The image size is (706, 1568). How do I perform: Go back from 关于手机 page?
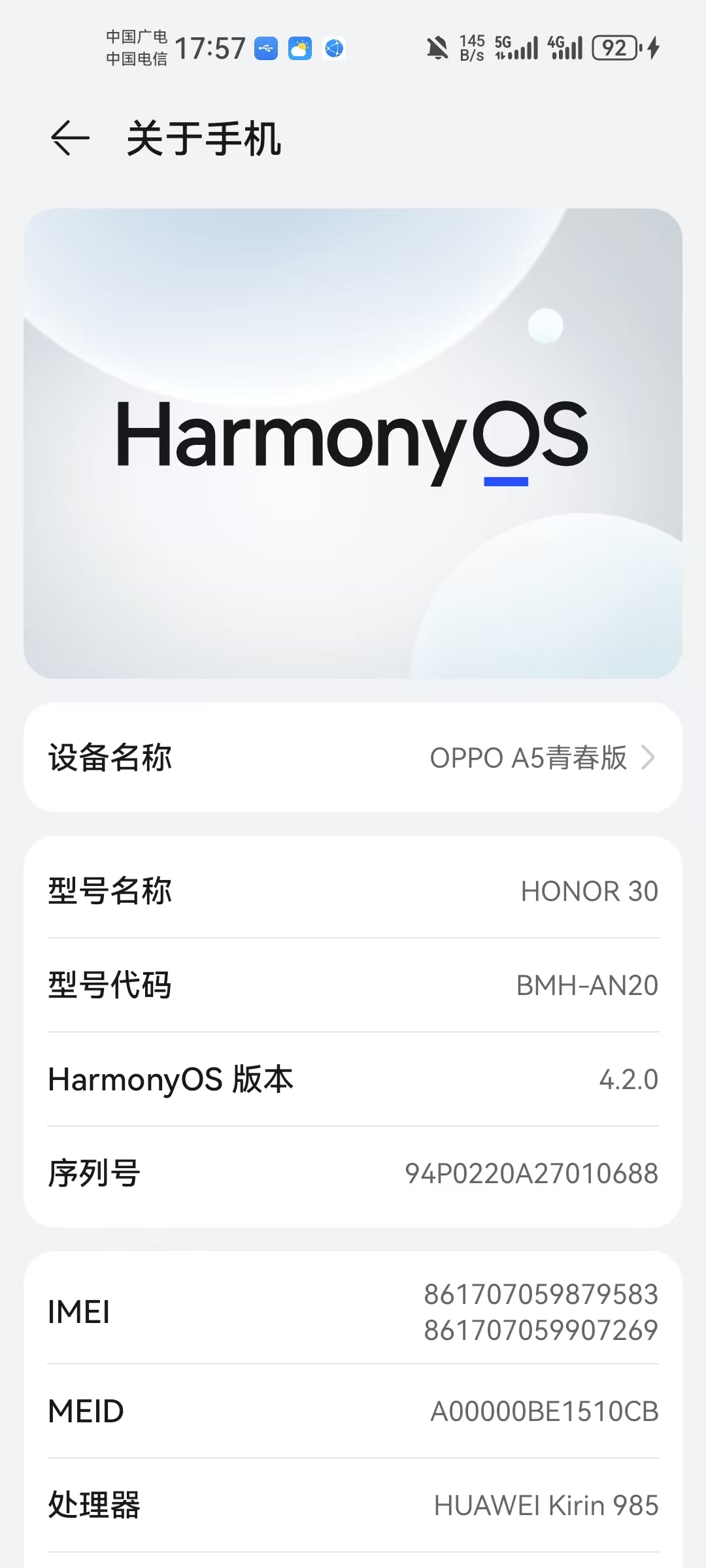click(70, 139)
